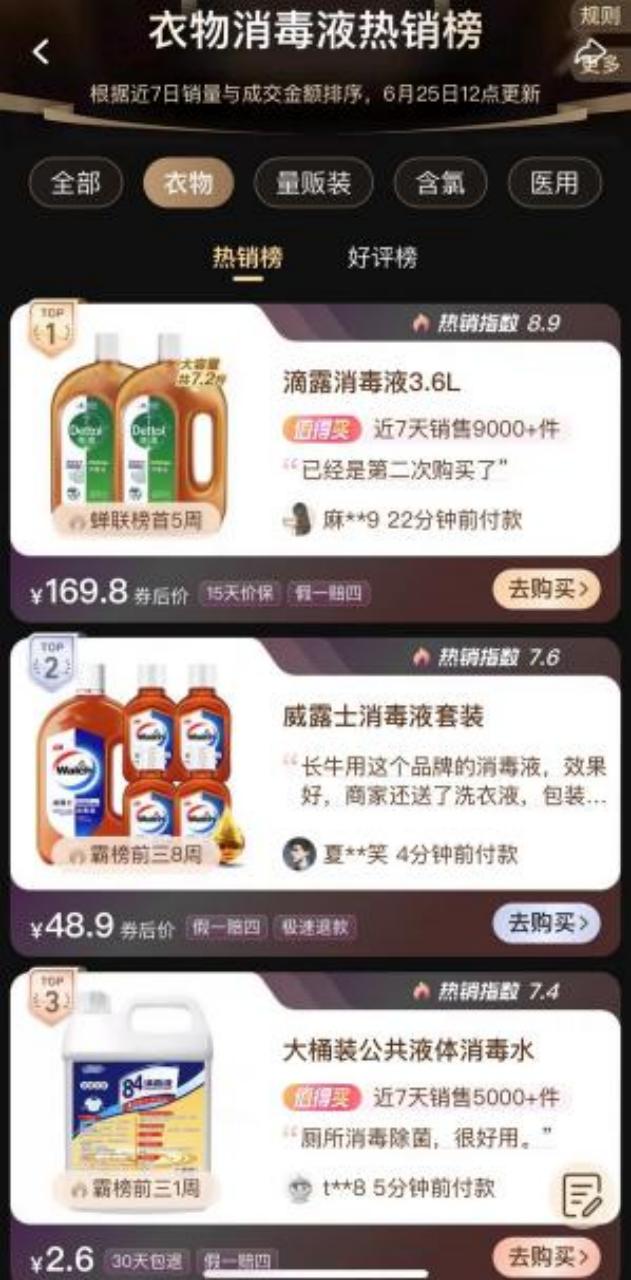Select the 衣物 filter chip
Screen dimensions: 631x1280
pos(188,184)
